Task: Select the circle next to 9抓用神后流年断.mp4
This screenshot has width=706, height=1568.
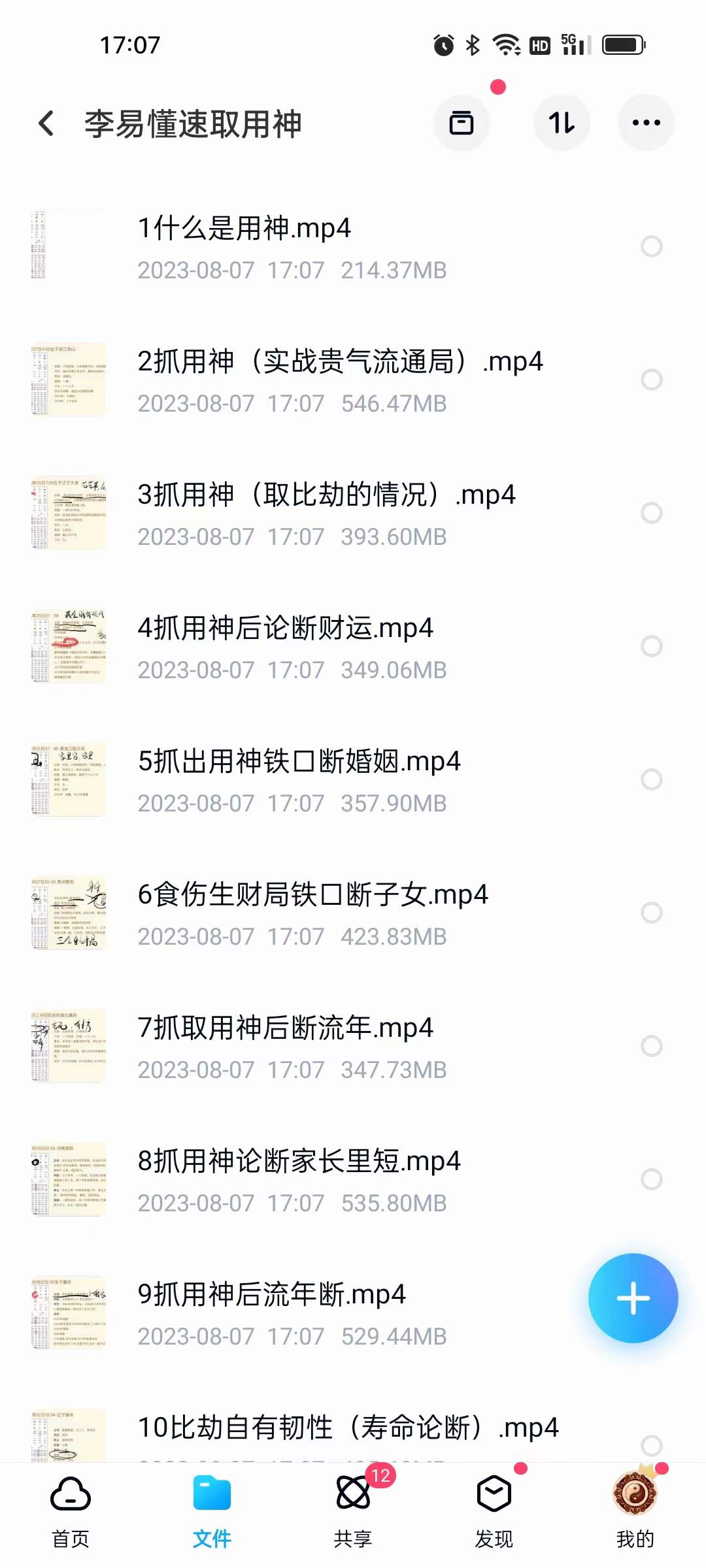Action: pyautogui.click(x=651, y=1314)
